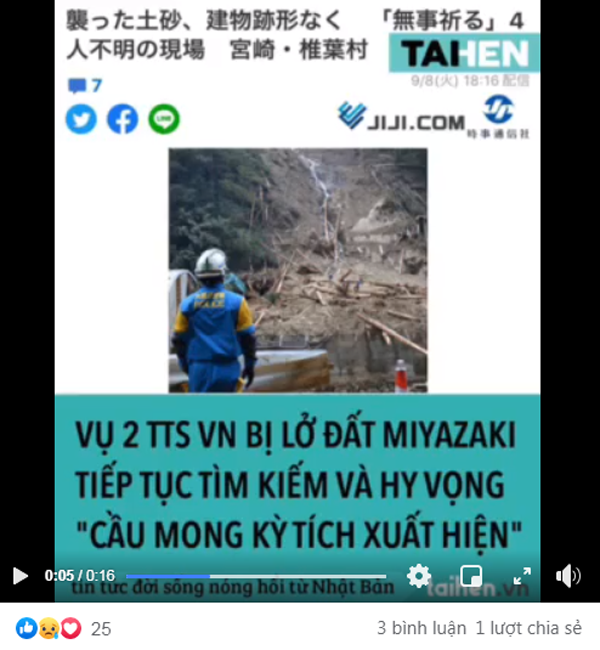
Task: Switch video to picture-in-picture mode
Action: (471, 576)
